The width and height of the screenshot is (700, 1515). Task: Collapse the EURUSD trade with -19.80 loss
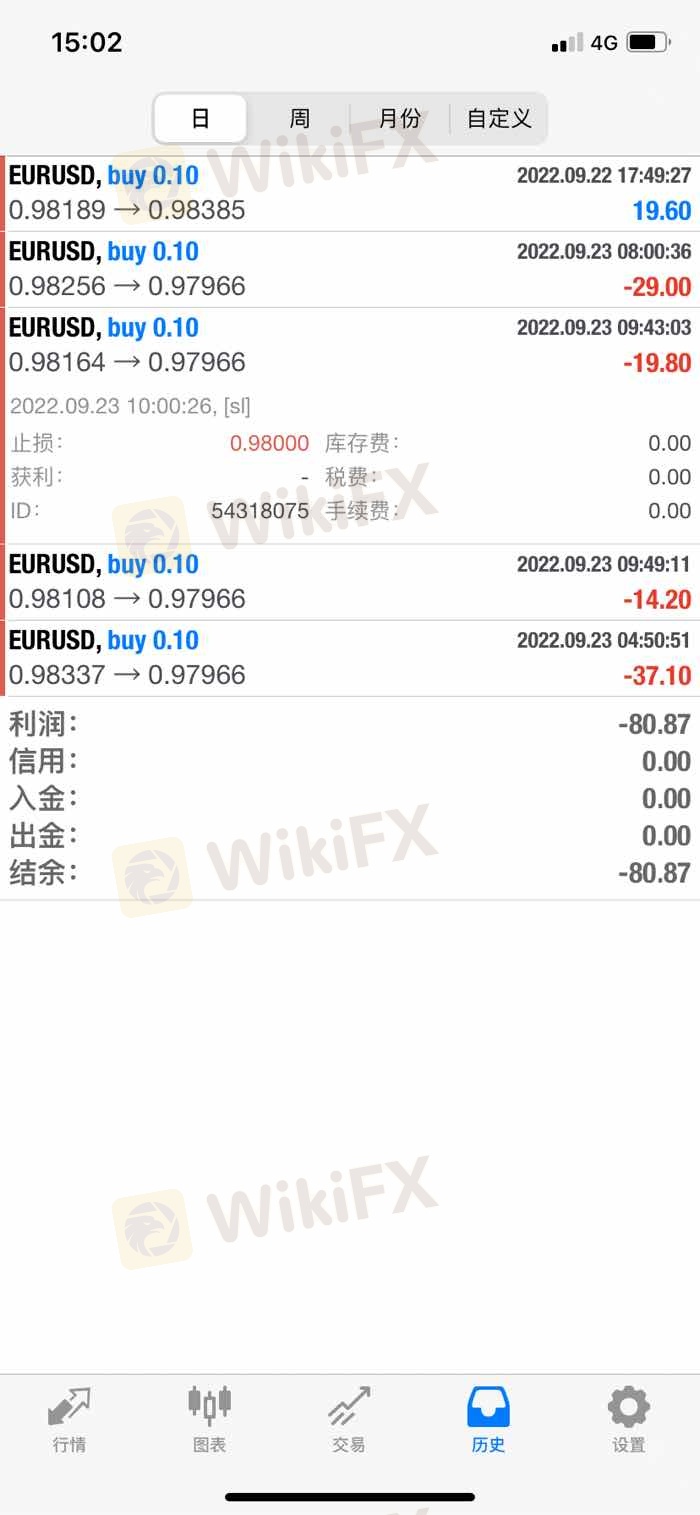350,345
